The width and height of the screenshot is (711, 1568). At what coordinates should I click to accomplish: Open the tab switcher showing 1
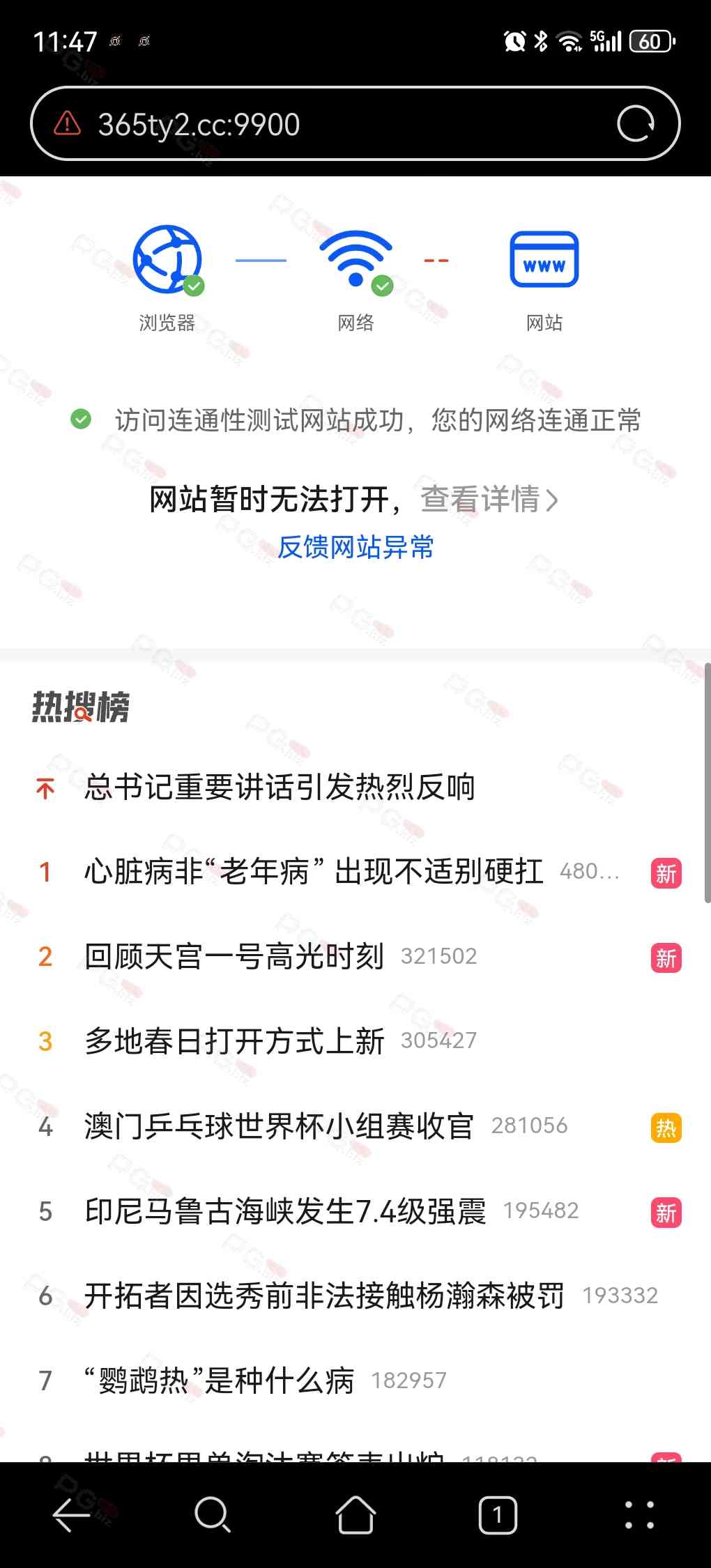[x=498, y=1515]
